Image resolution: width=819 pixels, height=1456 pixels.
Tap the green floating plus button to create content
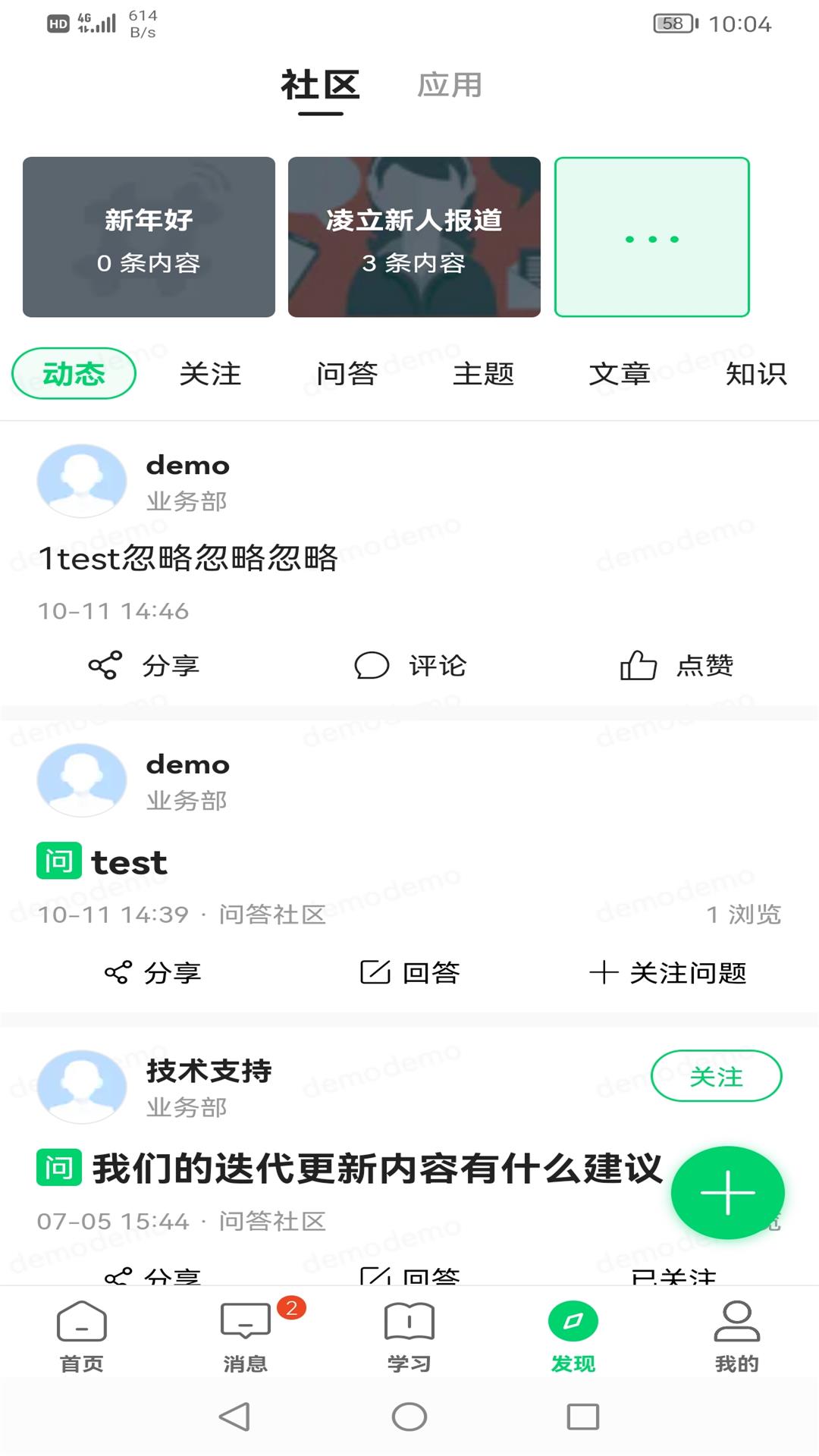pos(727,1192)
